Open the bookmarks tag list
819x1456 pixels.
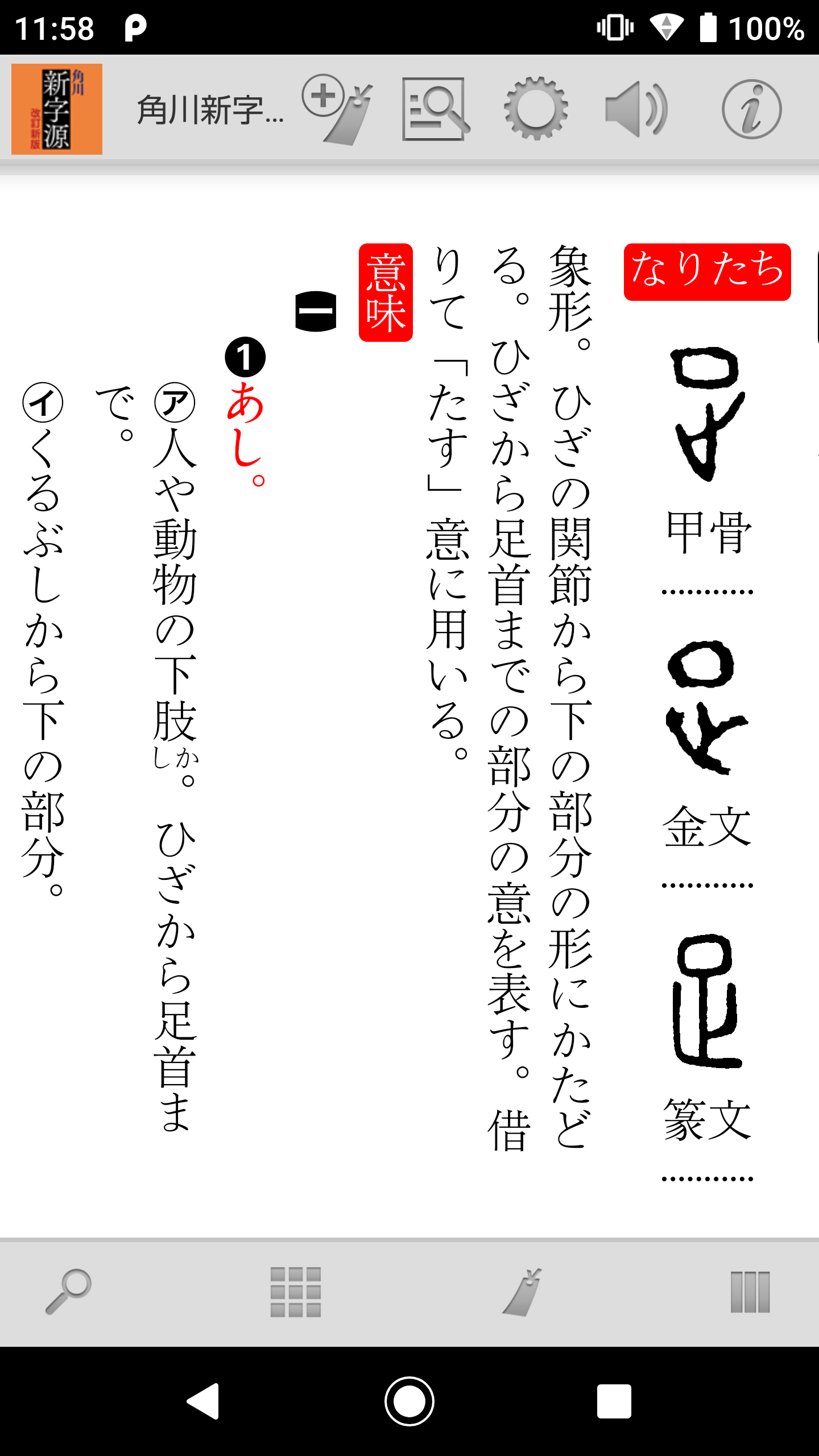pos(522,1291)
